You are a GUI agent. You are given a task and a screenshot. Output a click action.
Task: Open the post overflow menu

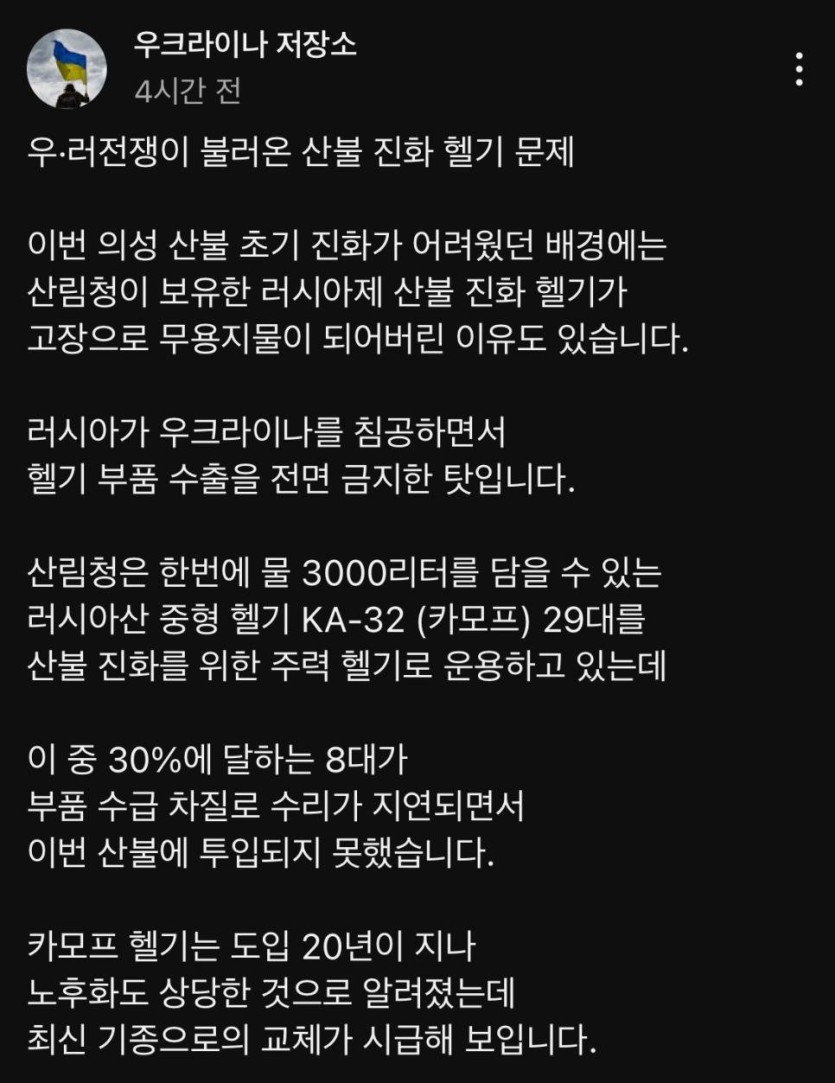[798, 68]
